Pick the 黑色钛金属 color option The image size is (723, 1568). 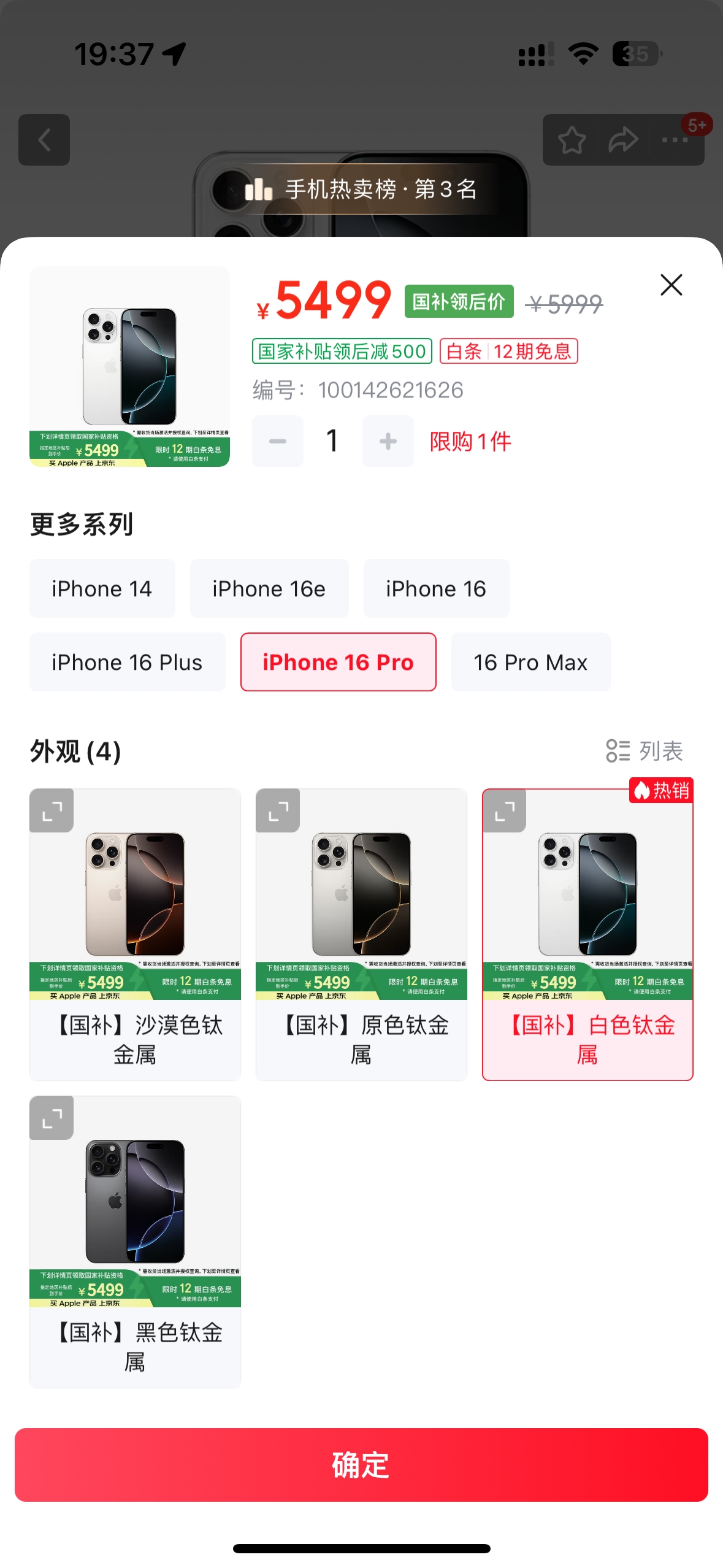[x=135, y=1346]
